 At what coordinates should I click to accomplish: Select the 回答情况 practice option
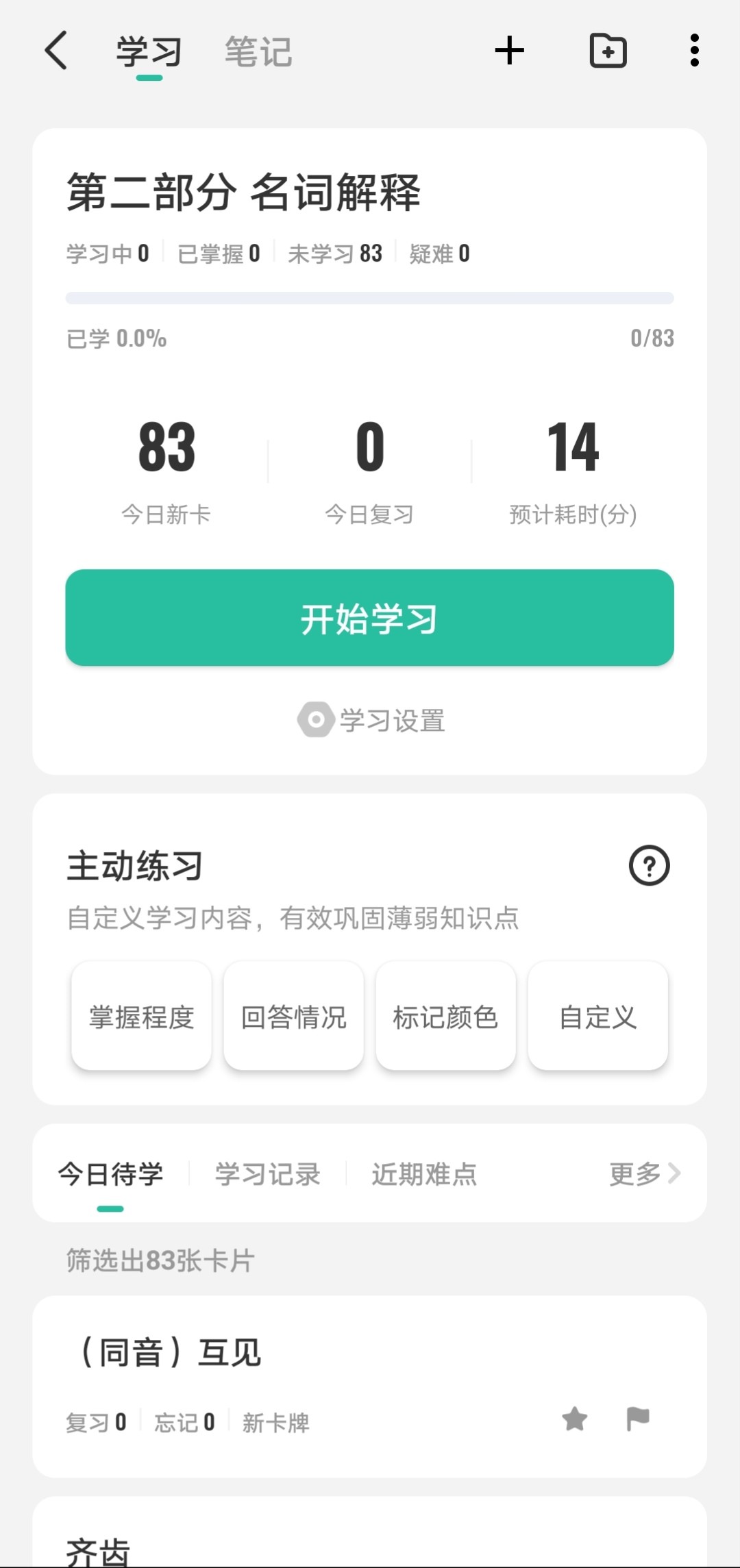[x=293, y=1017]
